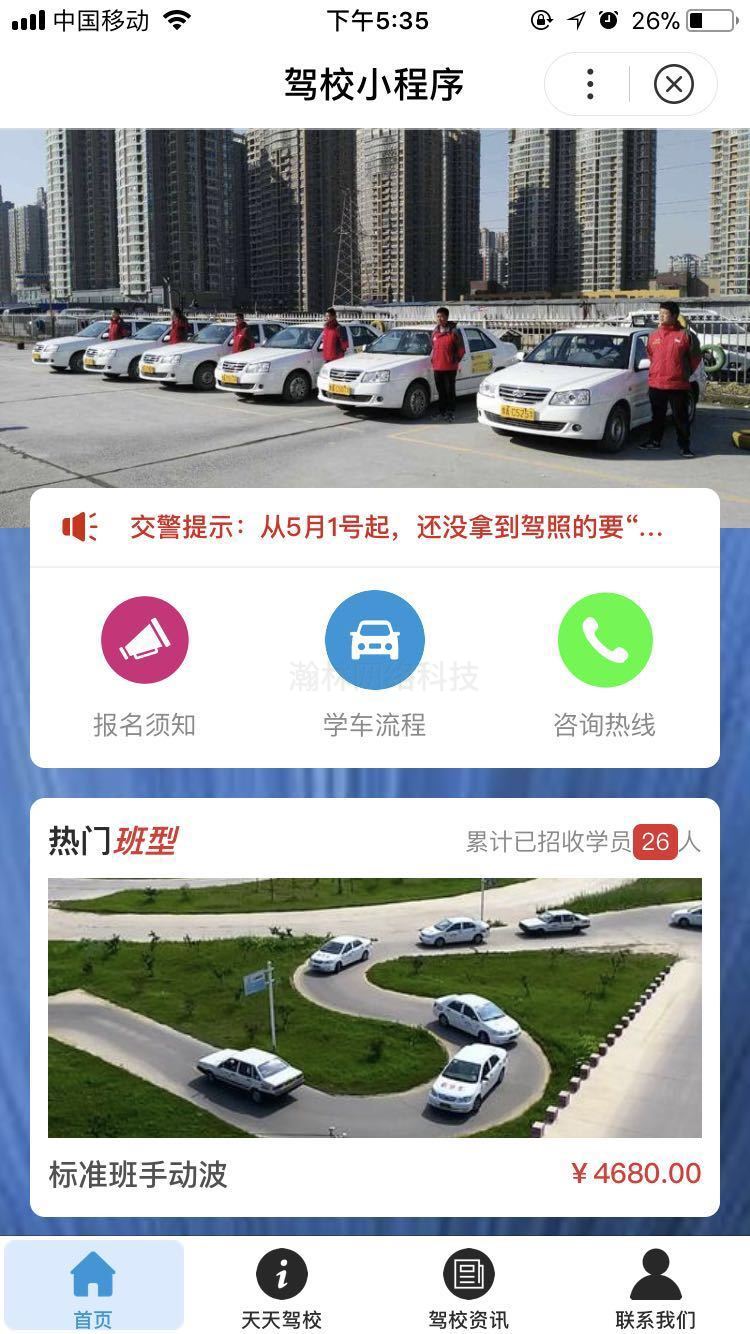Open the 驾校资讯 news tab
Screen dimensions: 750x1334
pyautogui.click(x=468, y=1288)
